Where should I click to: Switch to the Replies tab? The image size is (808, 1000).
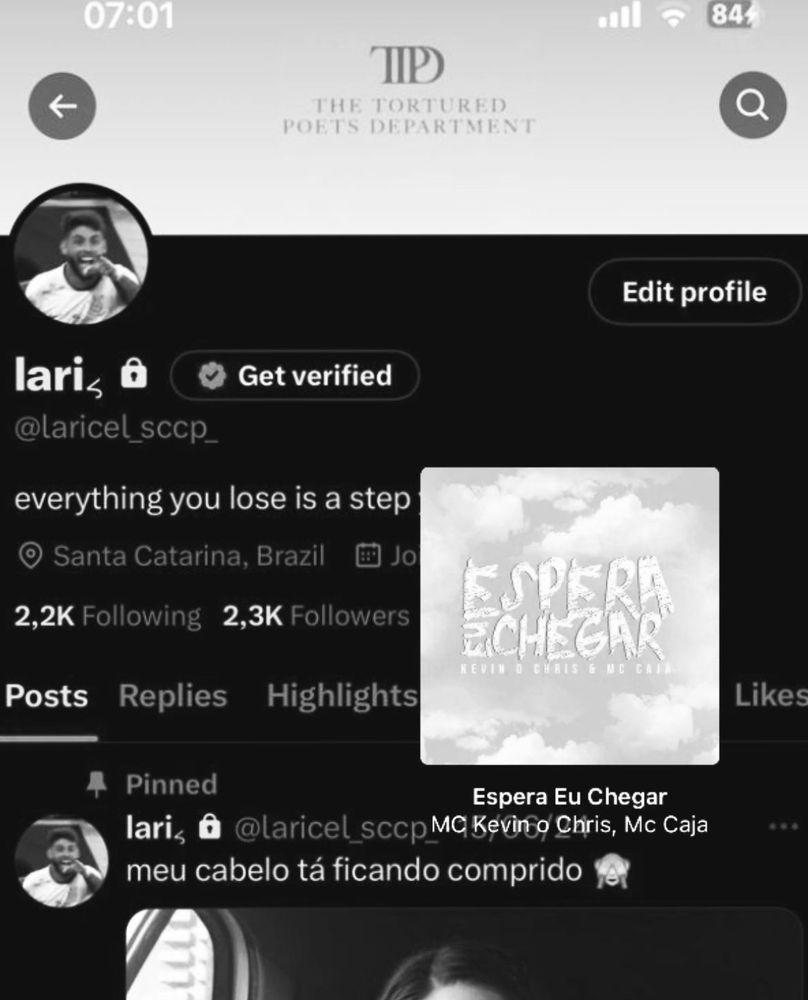point(173,696)
